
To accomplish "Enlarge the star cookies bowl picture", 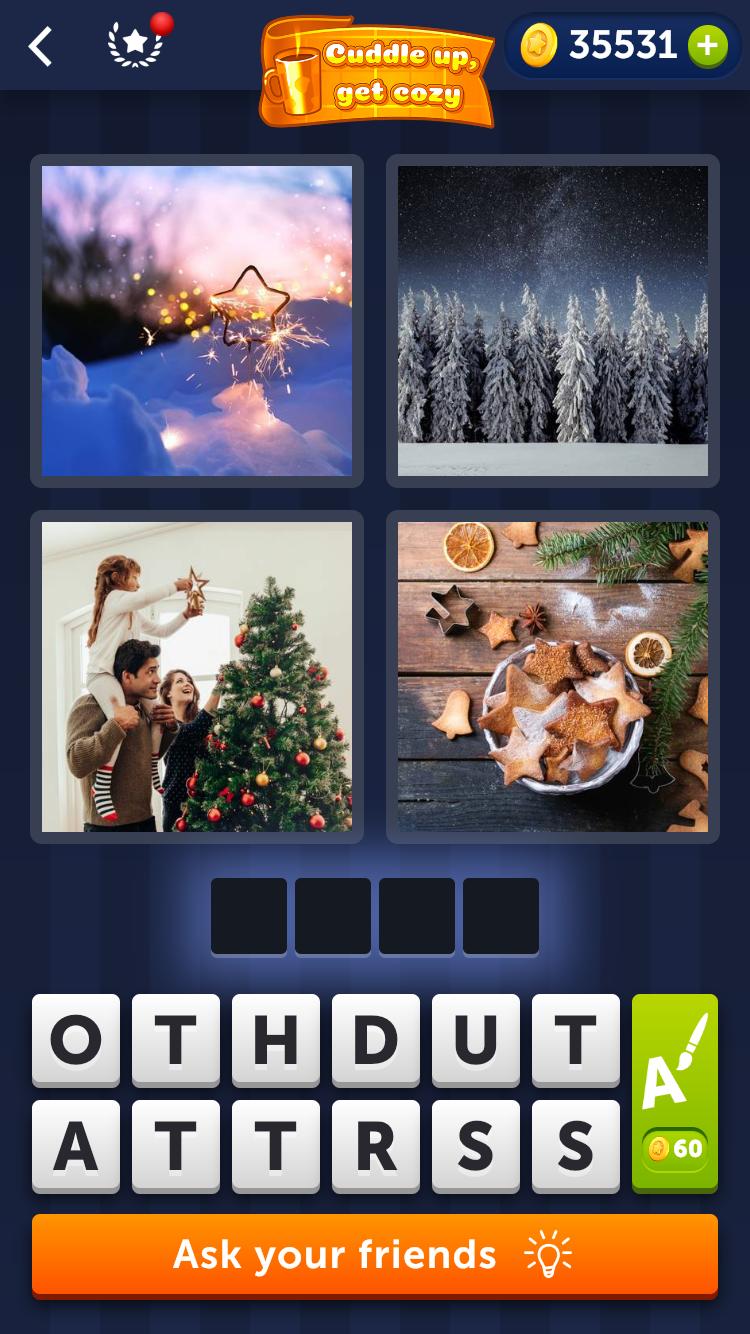I will [x=553, y=677].
